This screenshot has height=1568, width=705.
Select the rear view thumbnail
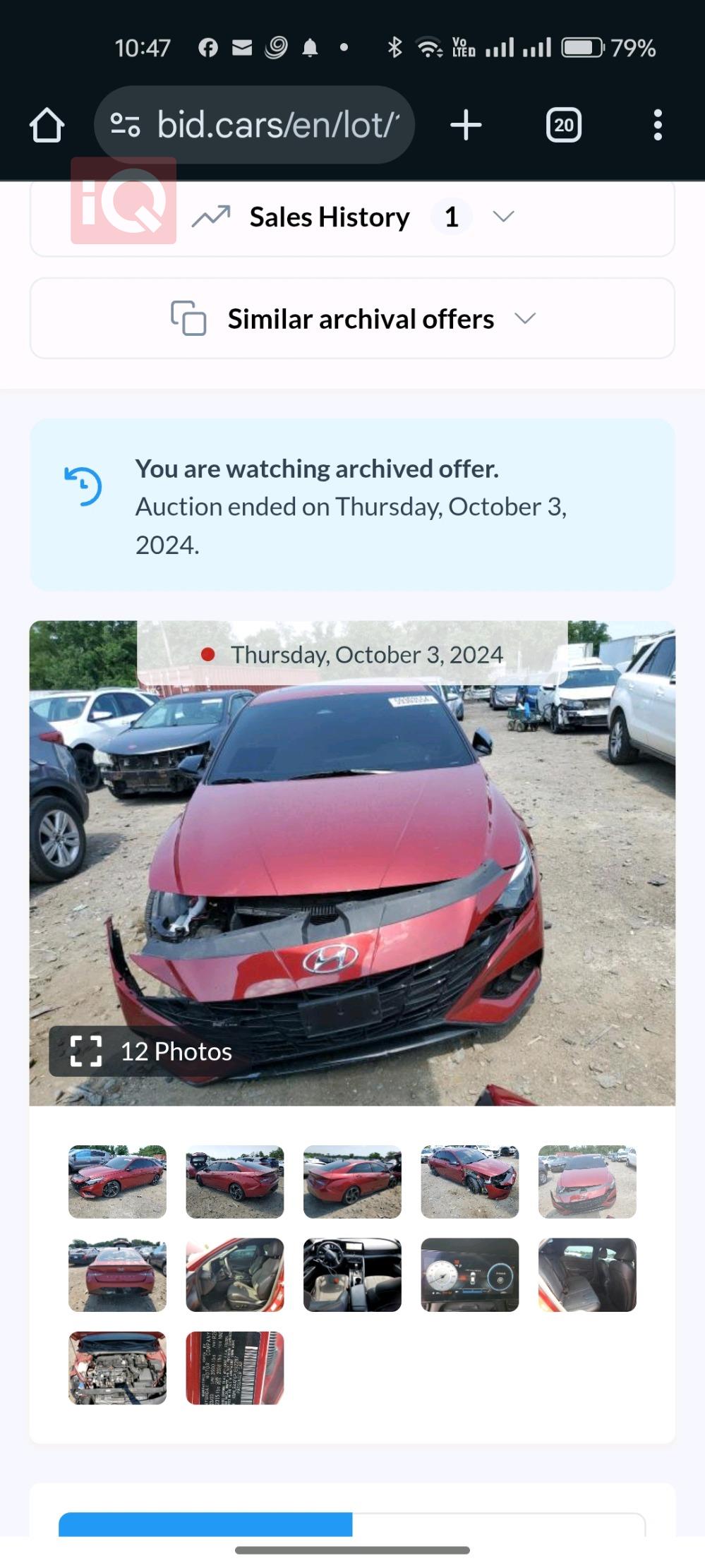point(117,1274)
